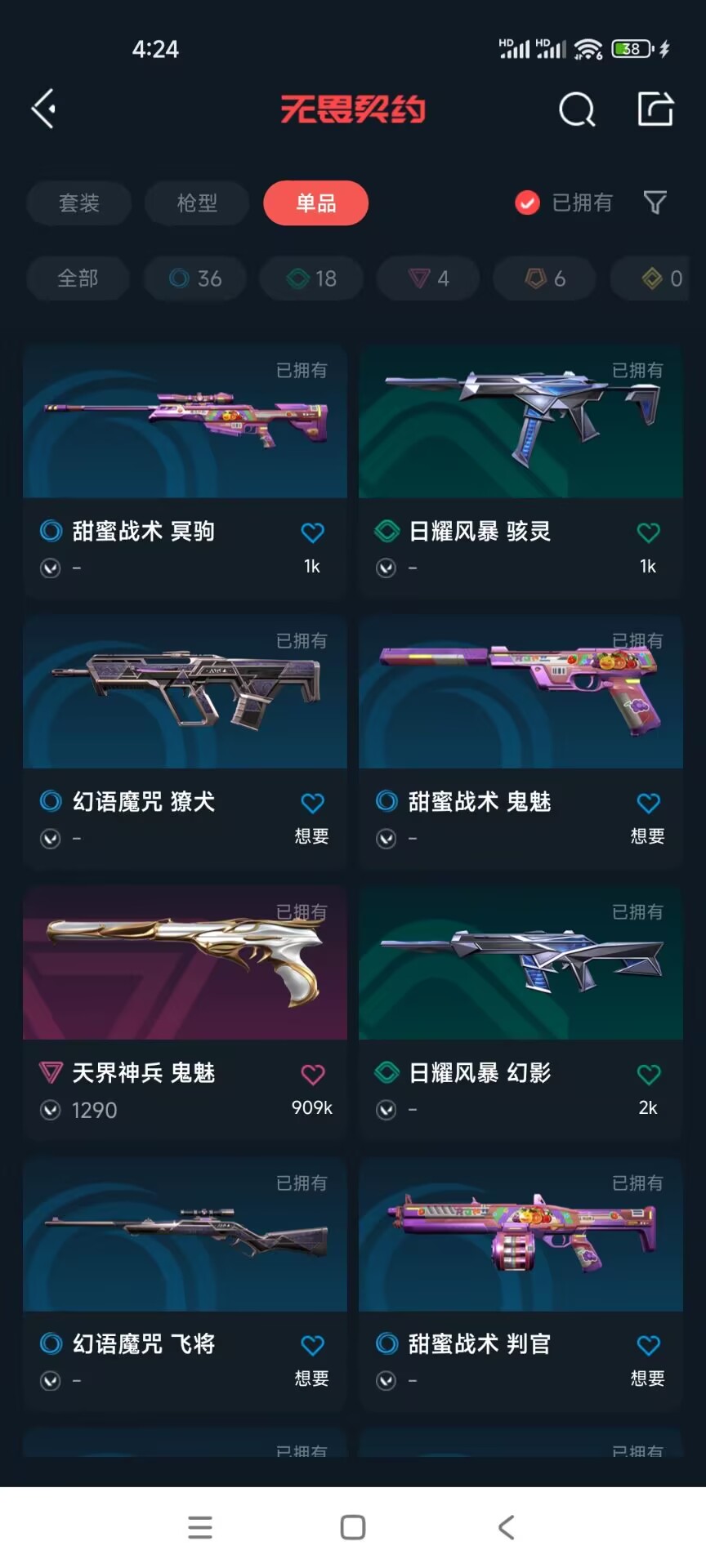Open the funnel filter options

tap(655, 203)
